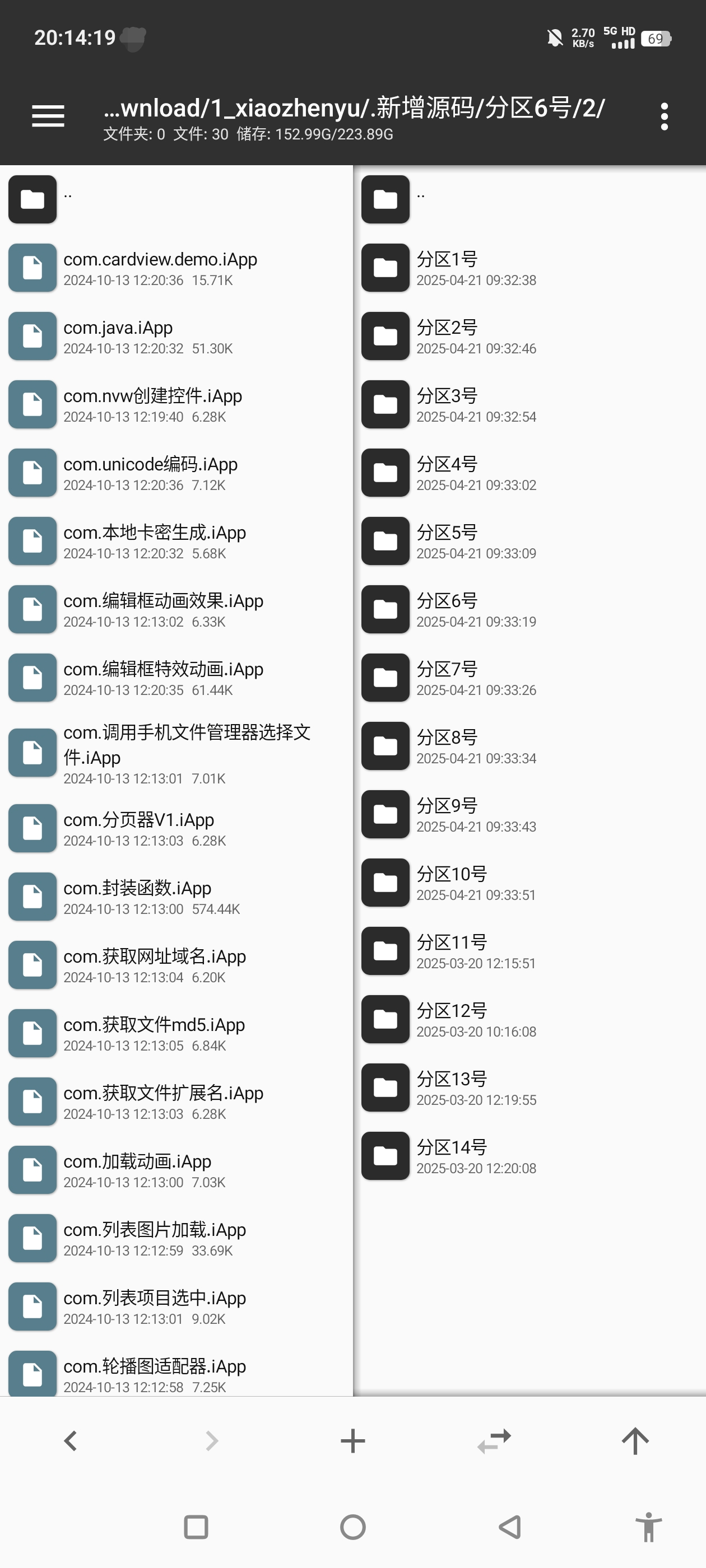Tap the folder icon of 分区14号
Image resolution: width=706 pixels, height=1568 pixels.
pyautogui.click(x=384, y=1156)
